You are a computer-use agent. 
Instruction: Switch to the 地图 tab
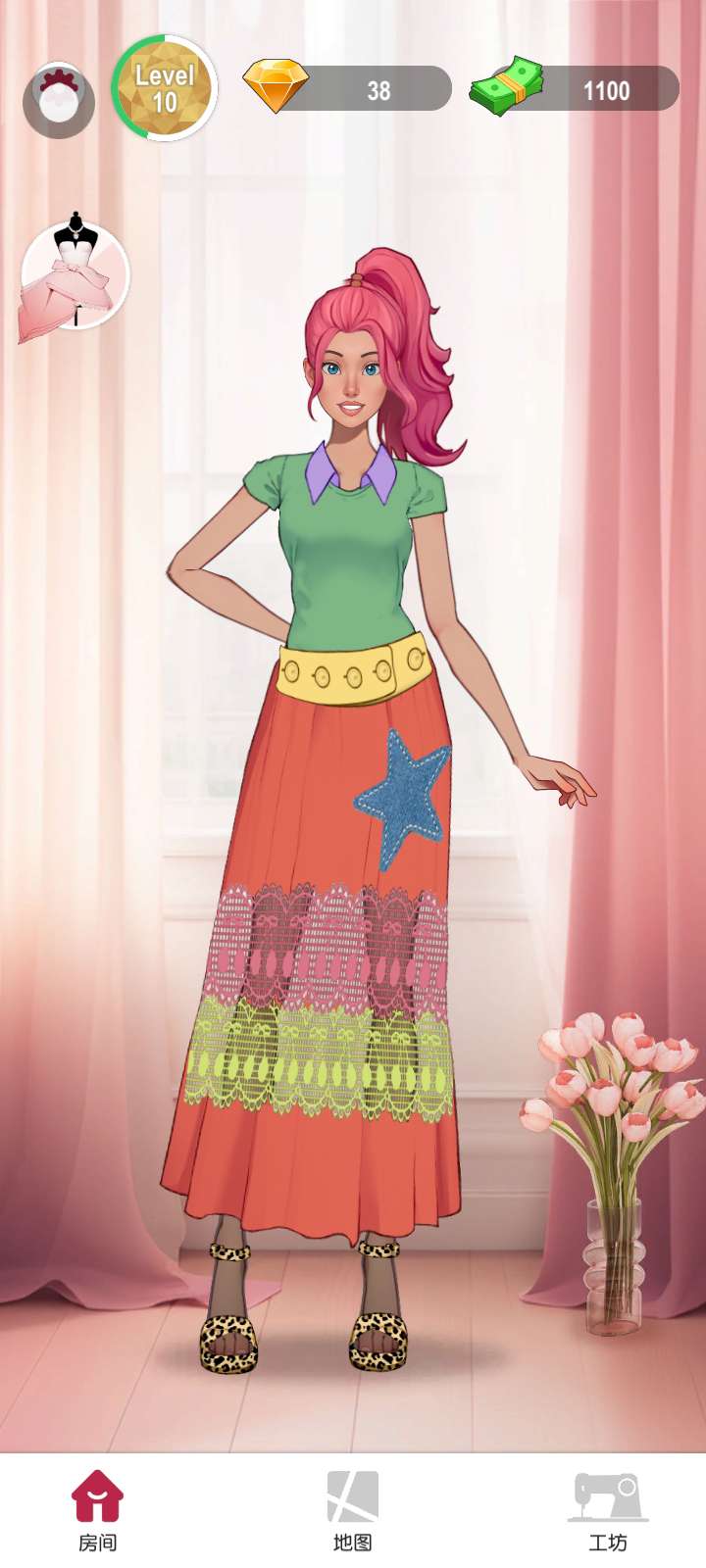coord(352,1510)
